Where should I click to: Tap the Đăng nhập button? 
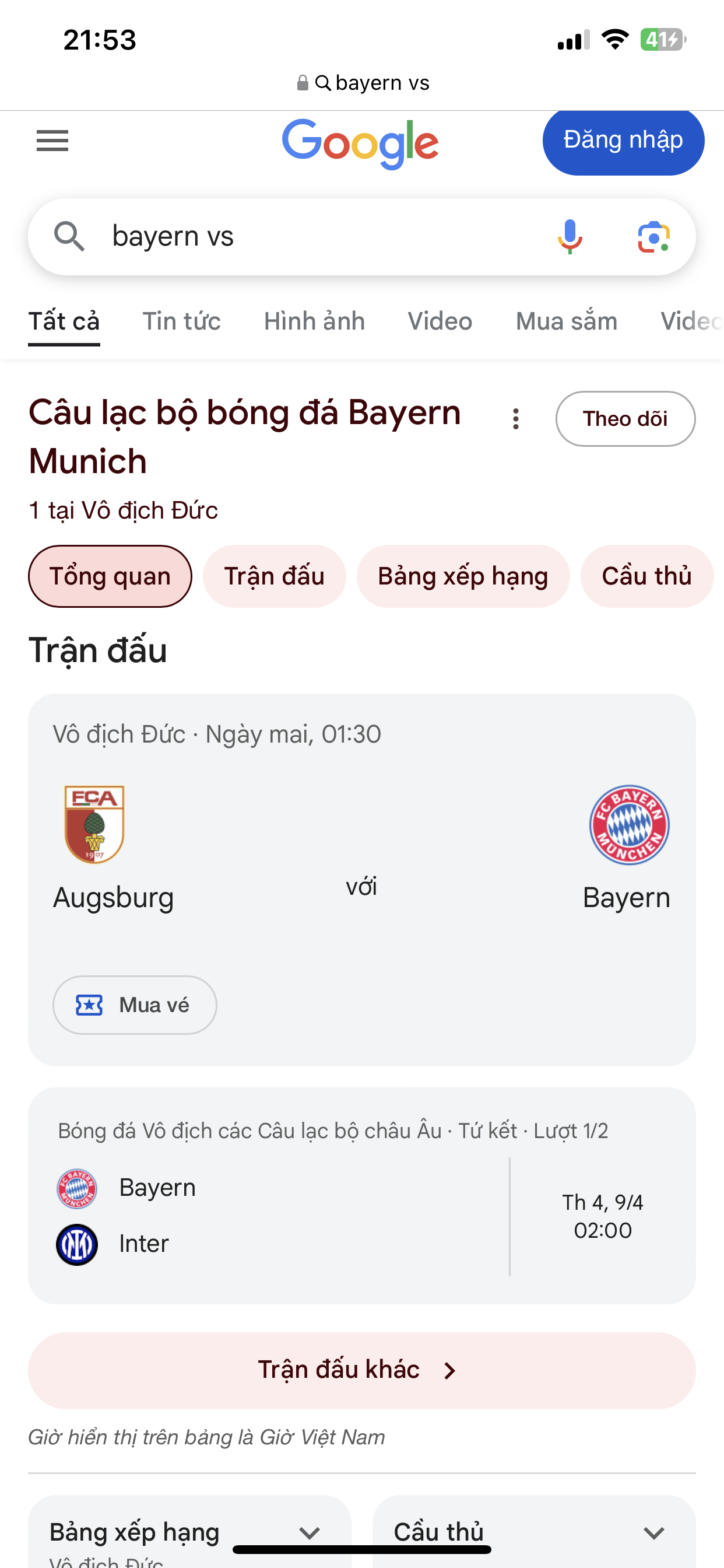point(623,141)
